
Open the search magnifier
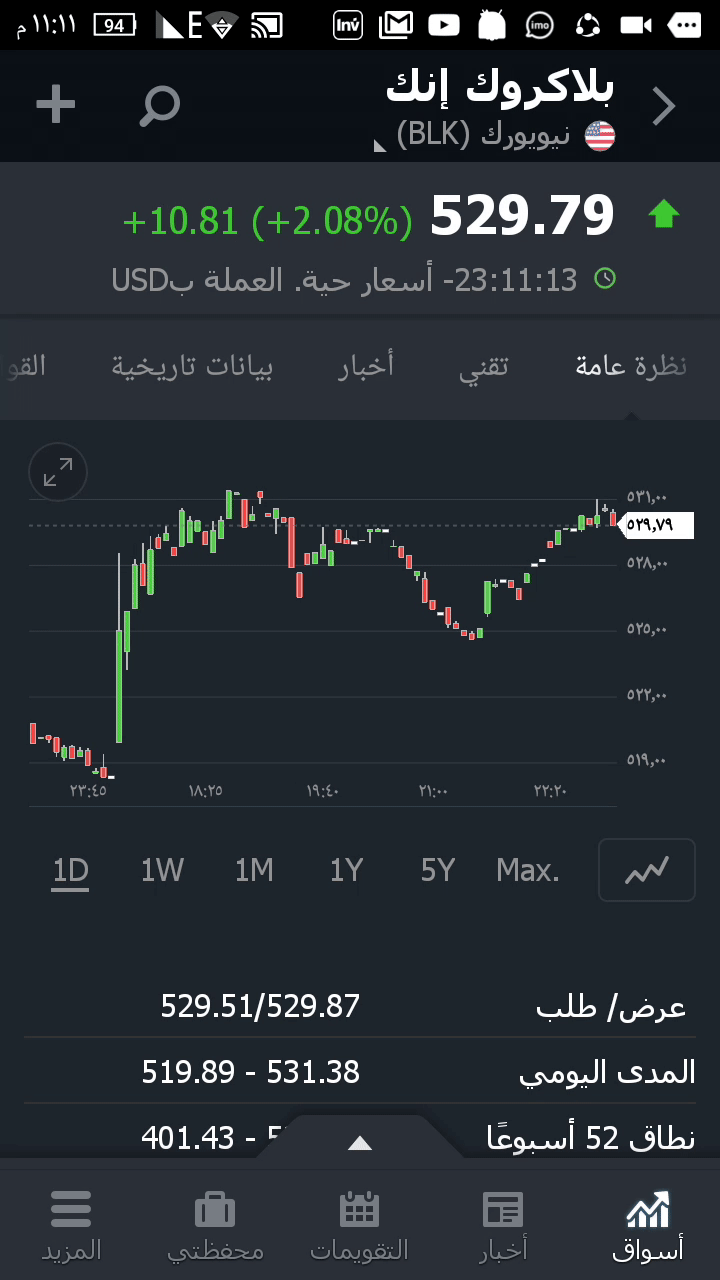point(159,105)
